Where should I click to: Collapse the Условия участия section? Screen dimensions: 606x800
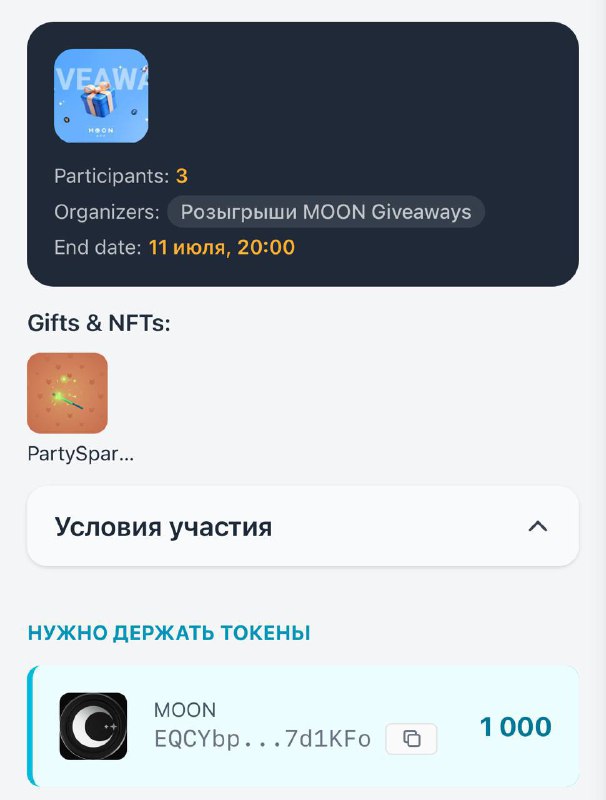302,526
